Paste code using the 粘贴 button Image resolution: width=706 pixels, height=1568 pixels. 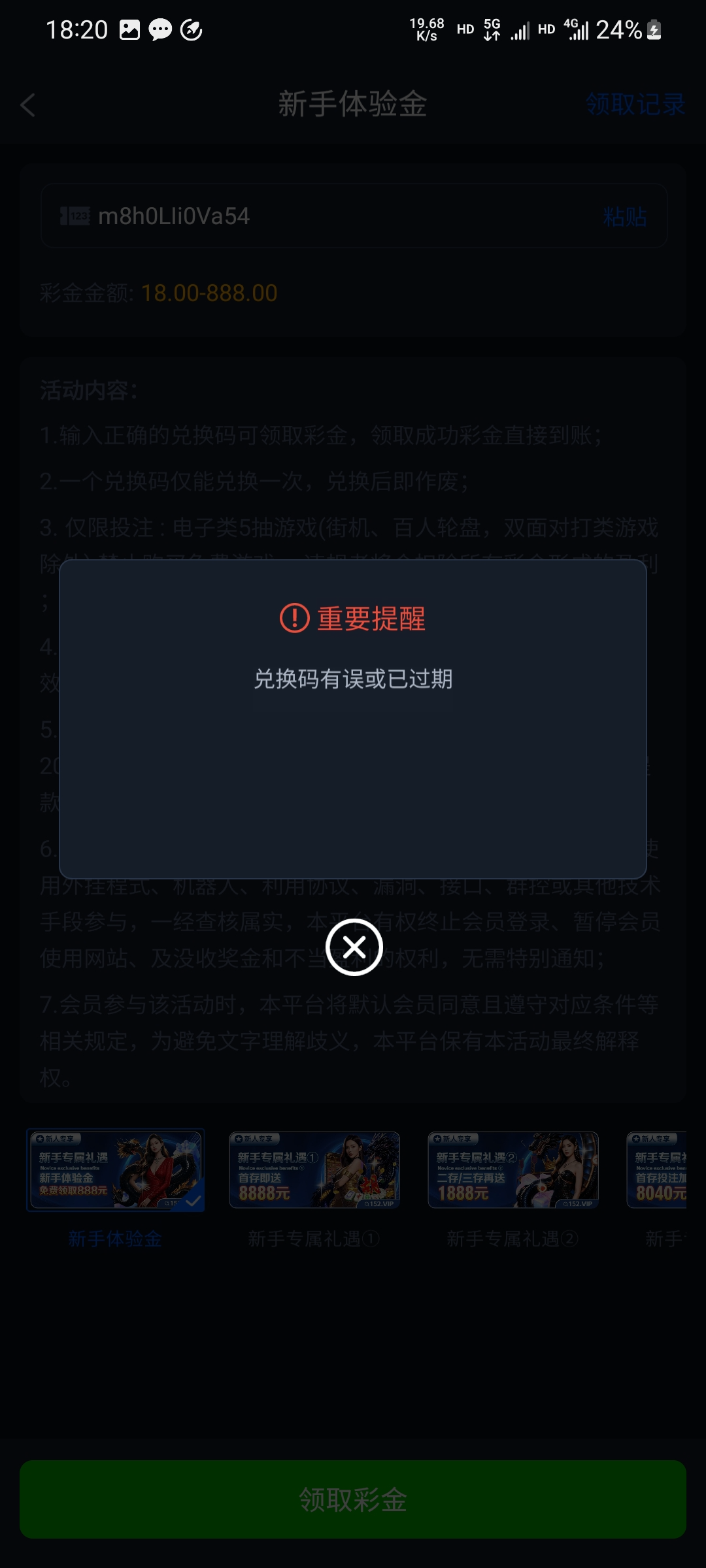[625, 216]
